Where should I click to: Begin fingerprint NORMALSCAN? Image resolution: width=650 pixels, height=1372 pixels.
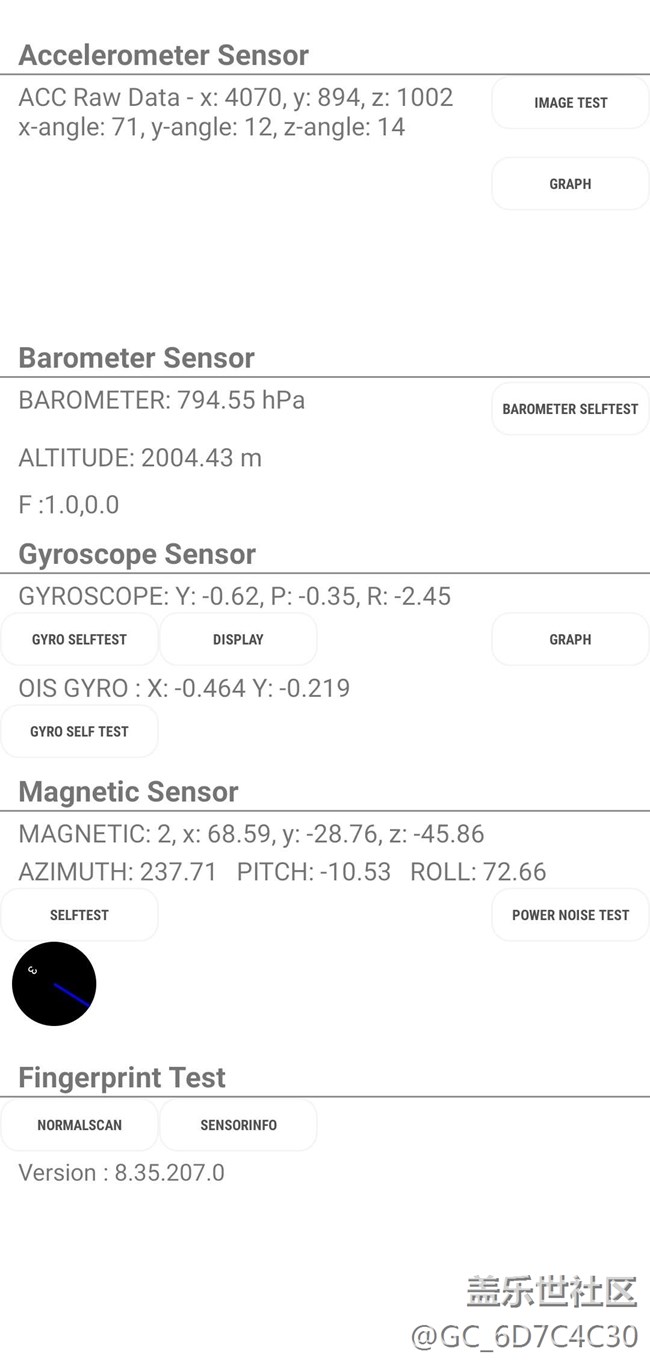pyautogui.click(x=79, y=1125)
